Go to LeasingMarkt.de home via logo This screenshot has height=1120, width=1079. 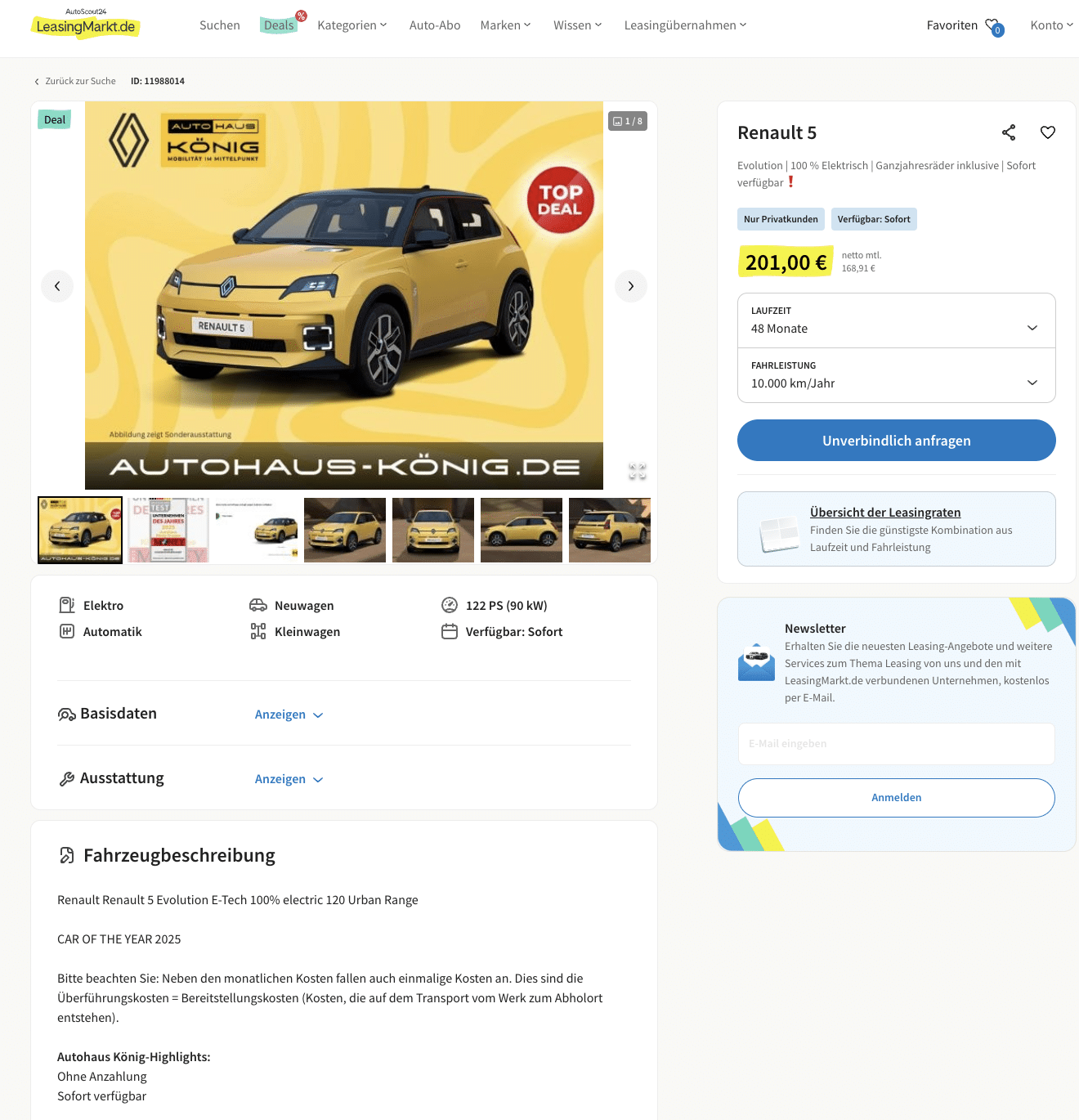click(x=85, y=25)
